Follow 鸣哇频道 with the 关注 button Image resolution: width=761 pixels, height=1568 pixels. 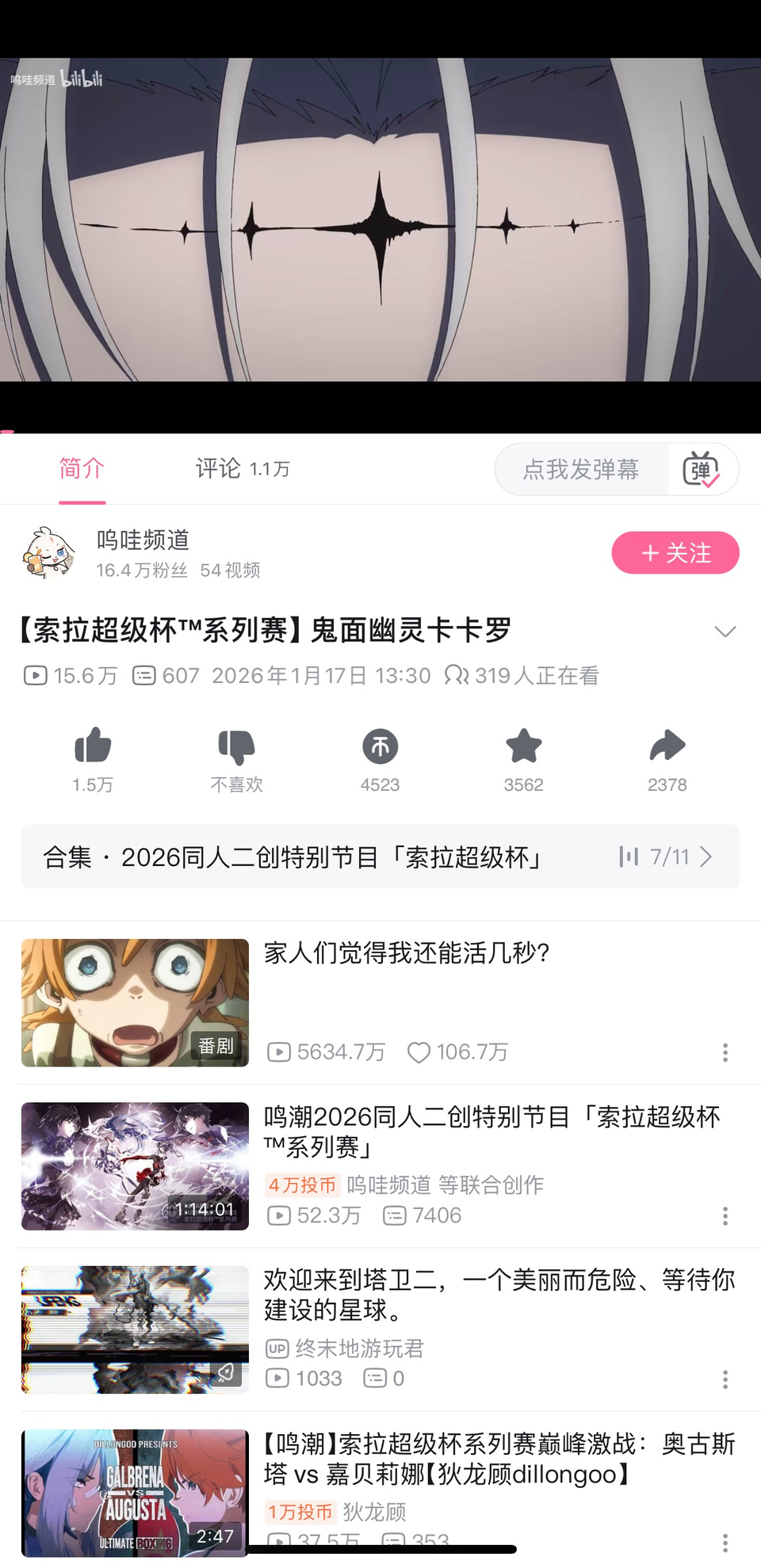[x=675, y=552]
